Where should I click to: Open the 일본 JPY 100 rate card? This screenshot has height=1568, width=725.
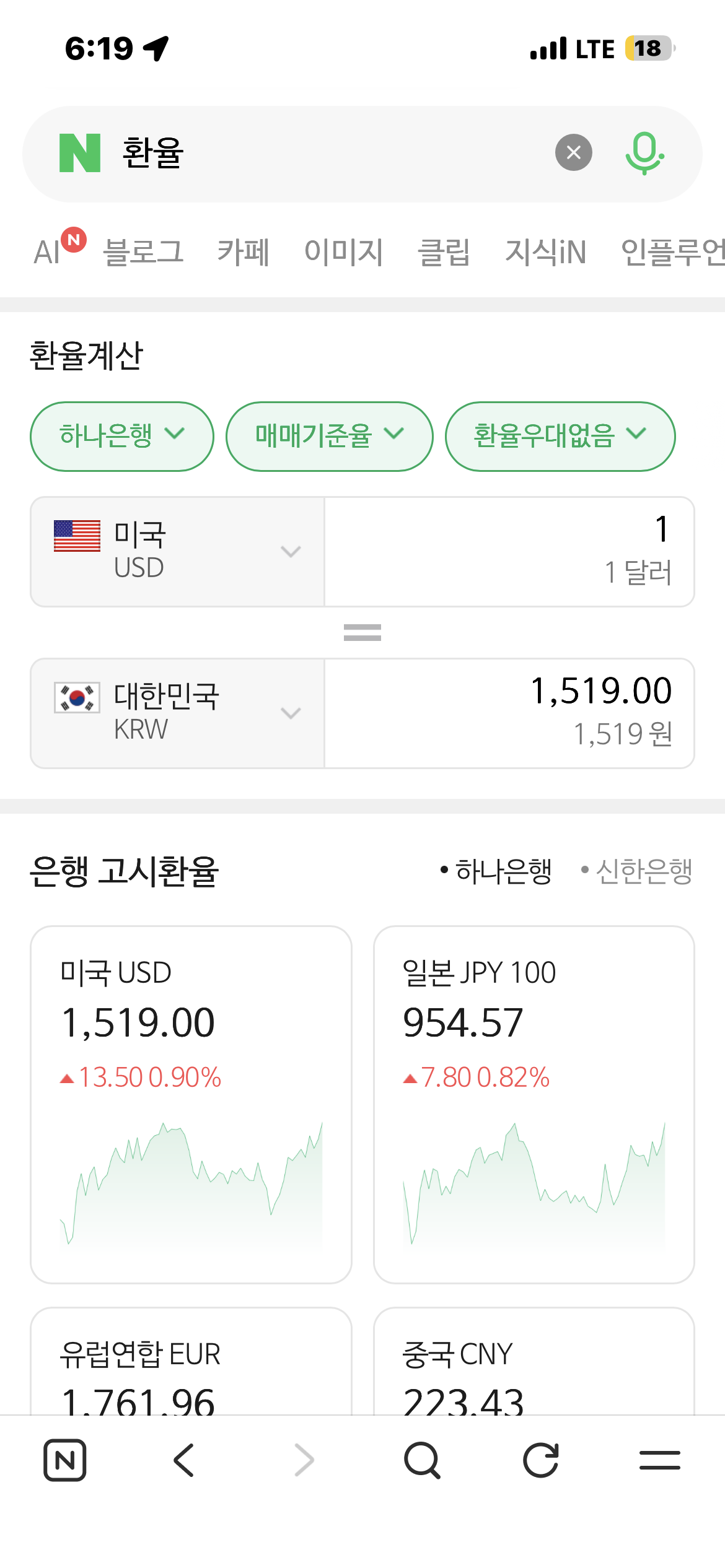click(x=534, y=1104)
